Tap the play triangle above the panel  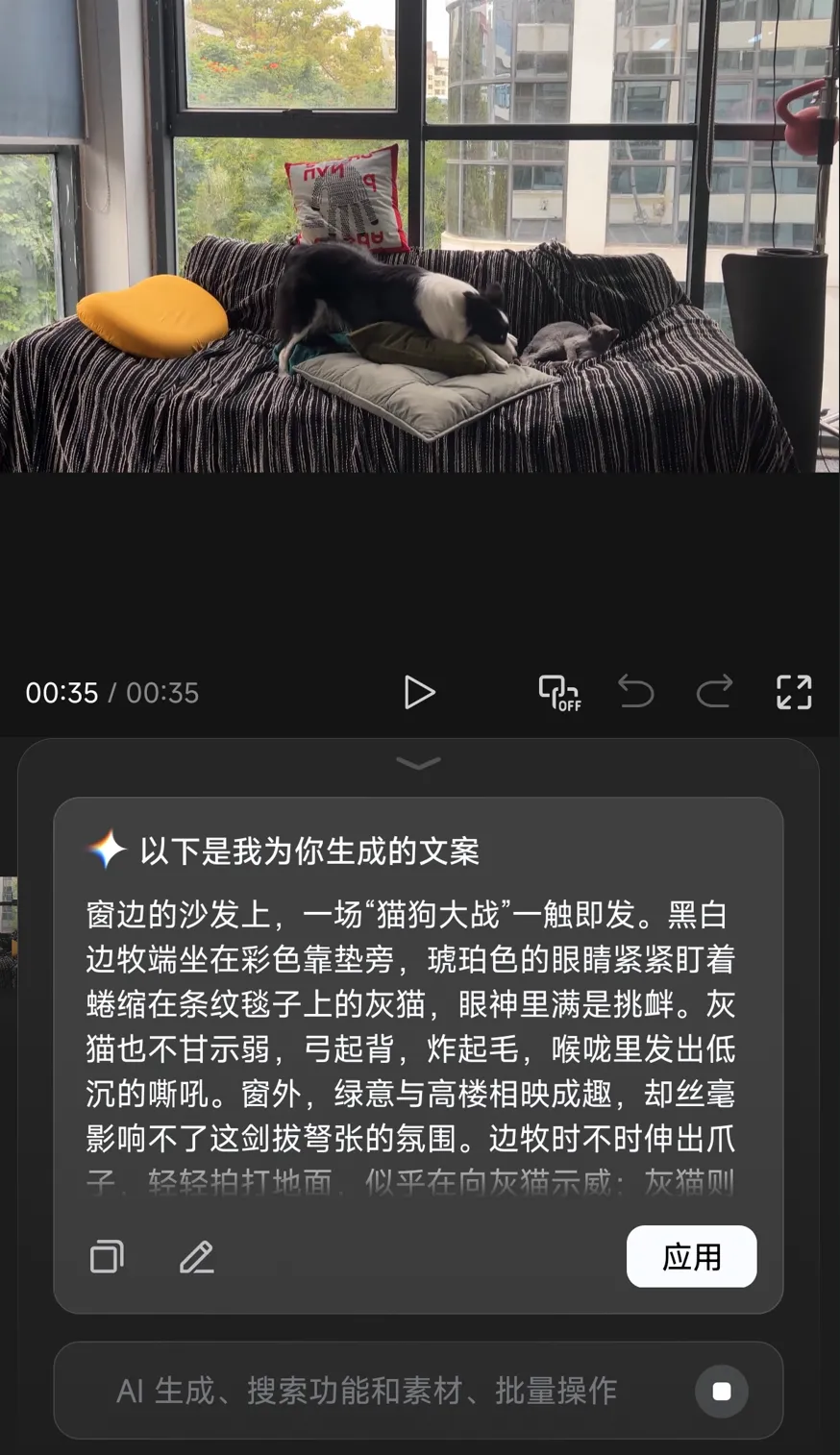(421, 692)
